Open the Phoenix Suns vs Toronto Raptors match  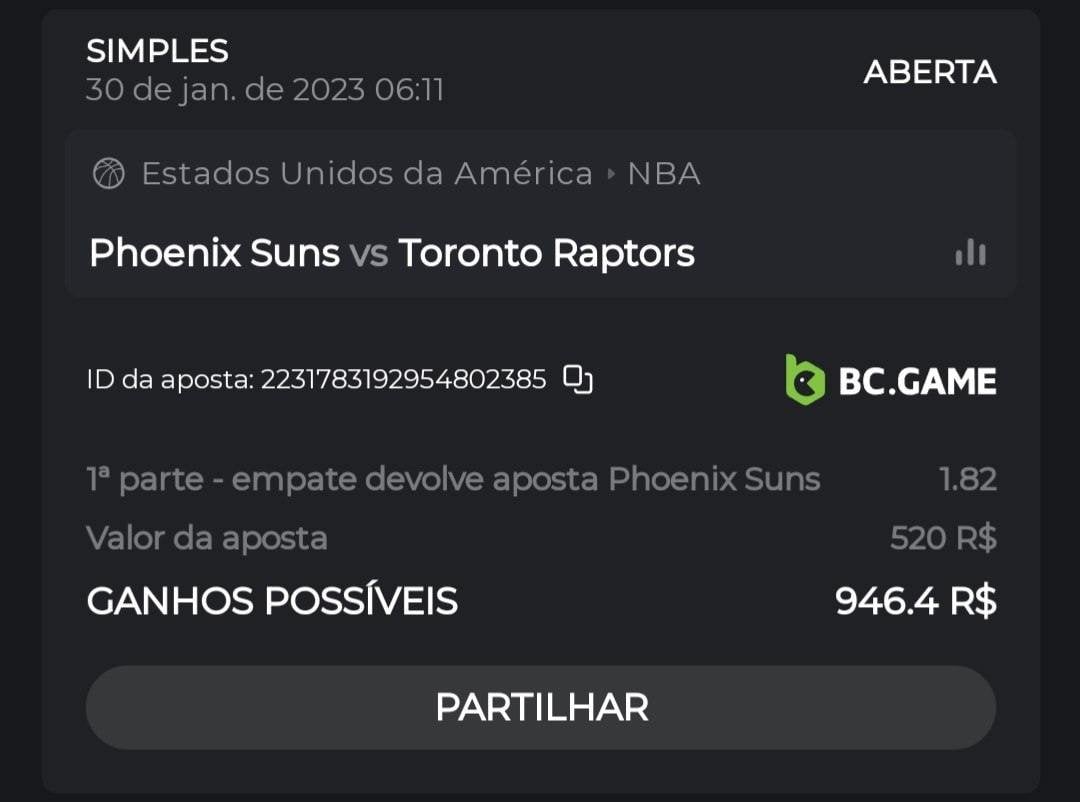pos(392,253)
